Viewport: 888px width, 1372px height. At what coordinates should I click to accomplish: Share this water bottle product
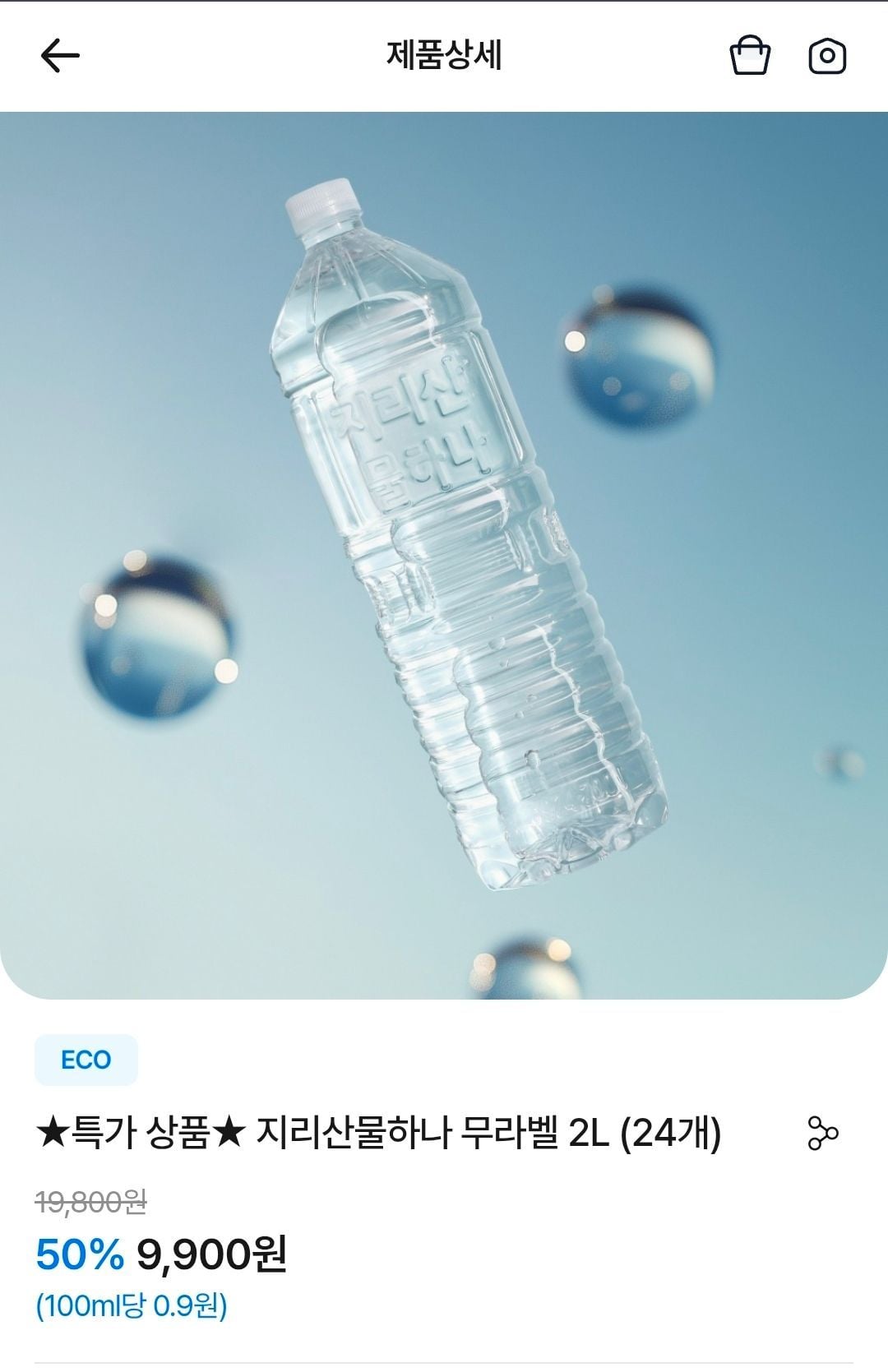pyautogui.click(x=821, y=1133)
